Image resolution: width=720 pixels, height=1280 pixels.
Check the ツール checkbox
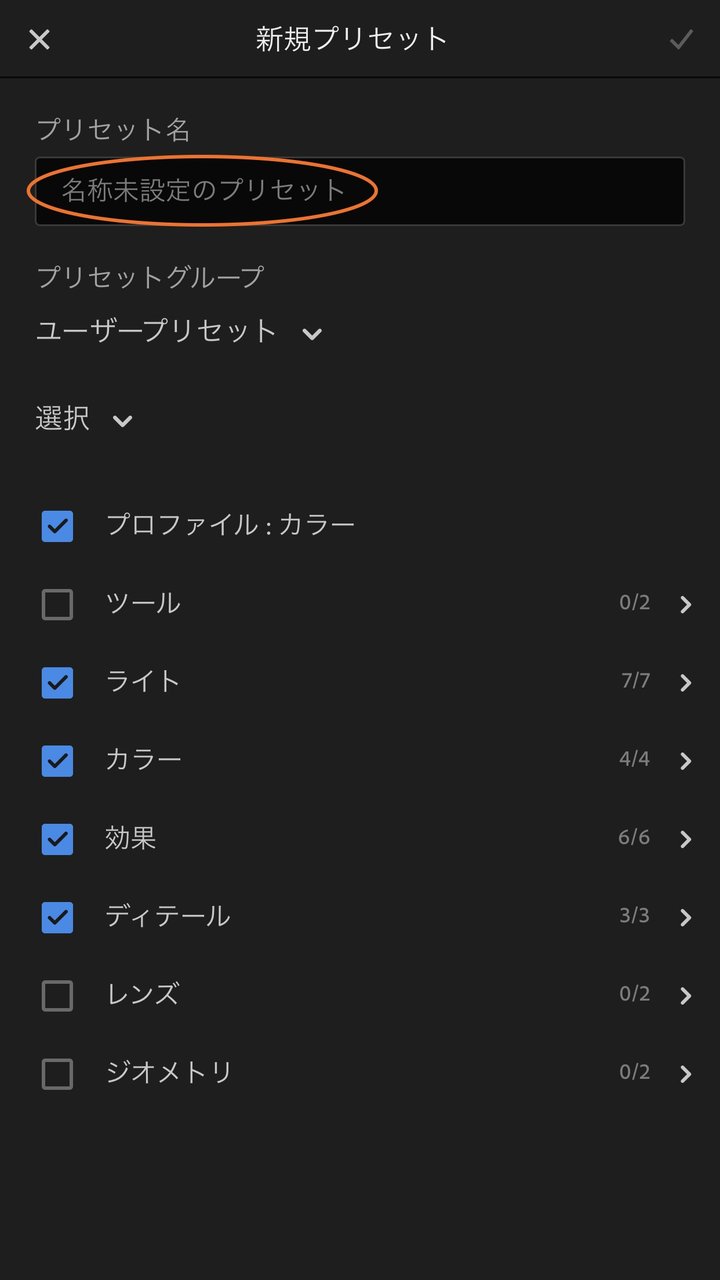pos(57,604)
